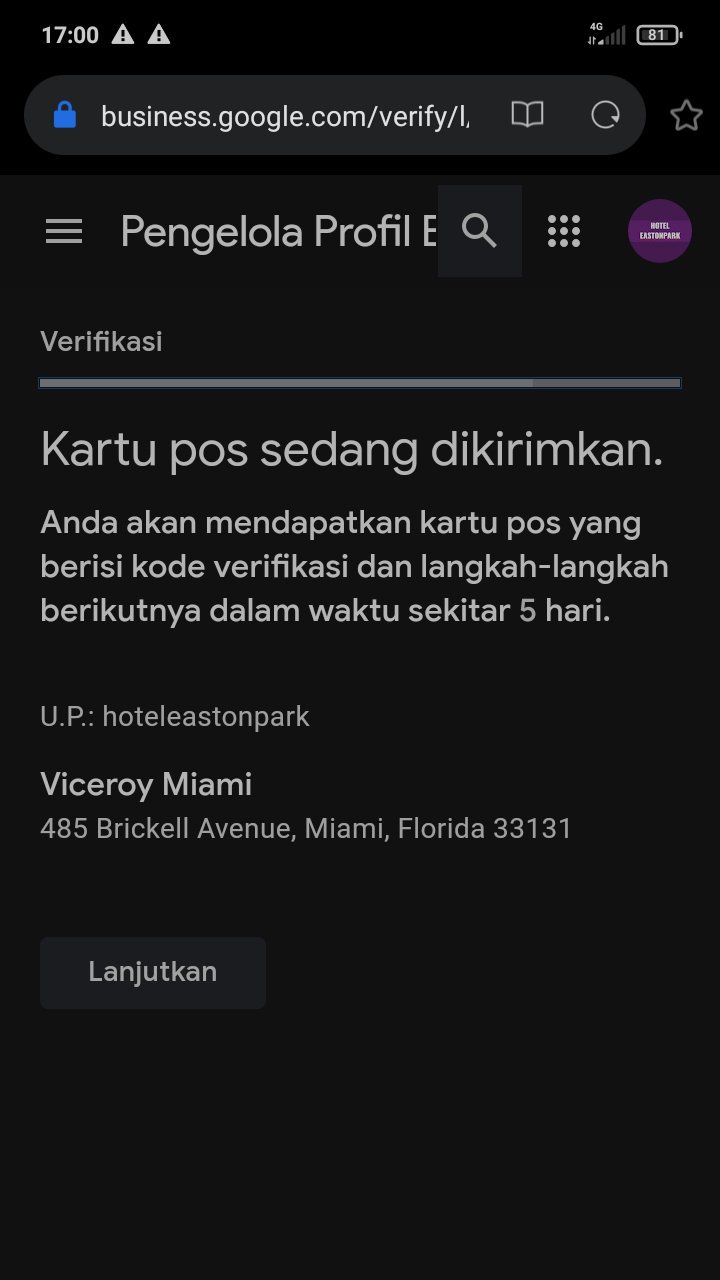Open the Hotel Eastonpark account avatar

(x=660, y=231)
